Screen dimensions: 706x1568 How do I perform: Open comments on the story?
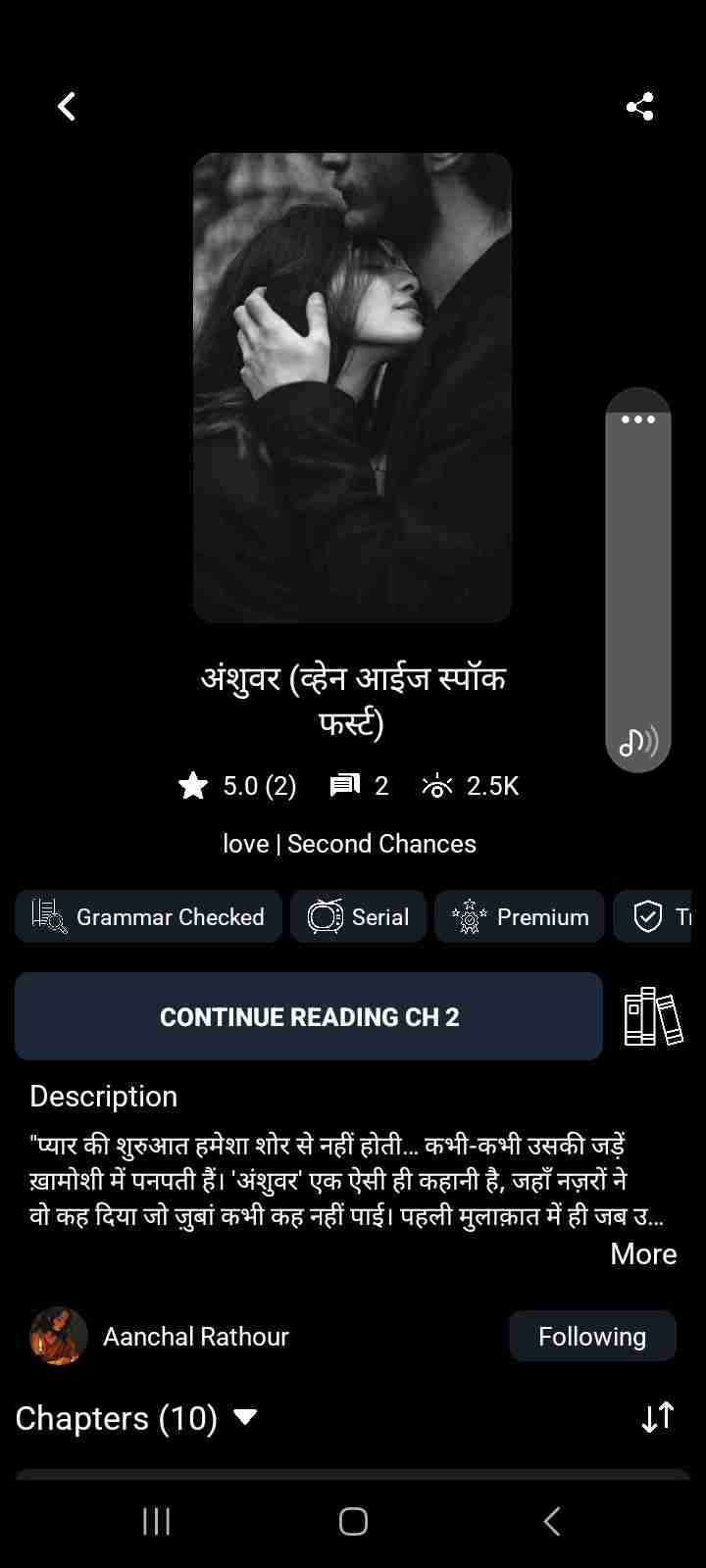click(x=359, y=785)
